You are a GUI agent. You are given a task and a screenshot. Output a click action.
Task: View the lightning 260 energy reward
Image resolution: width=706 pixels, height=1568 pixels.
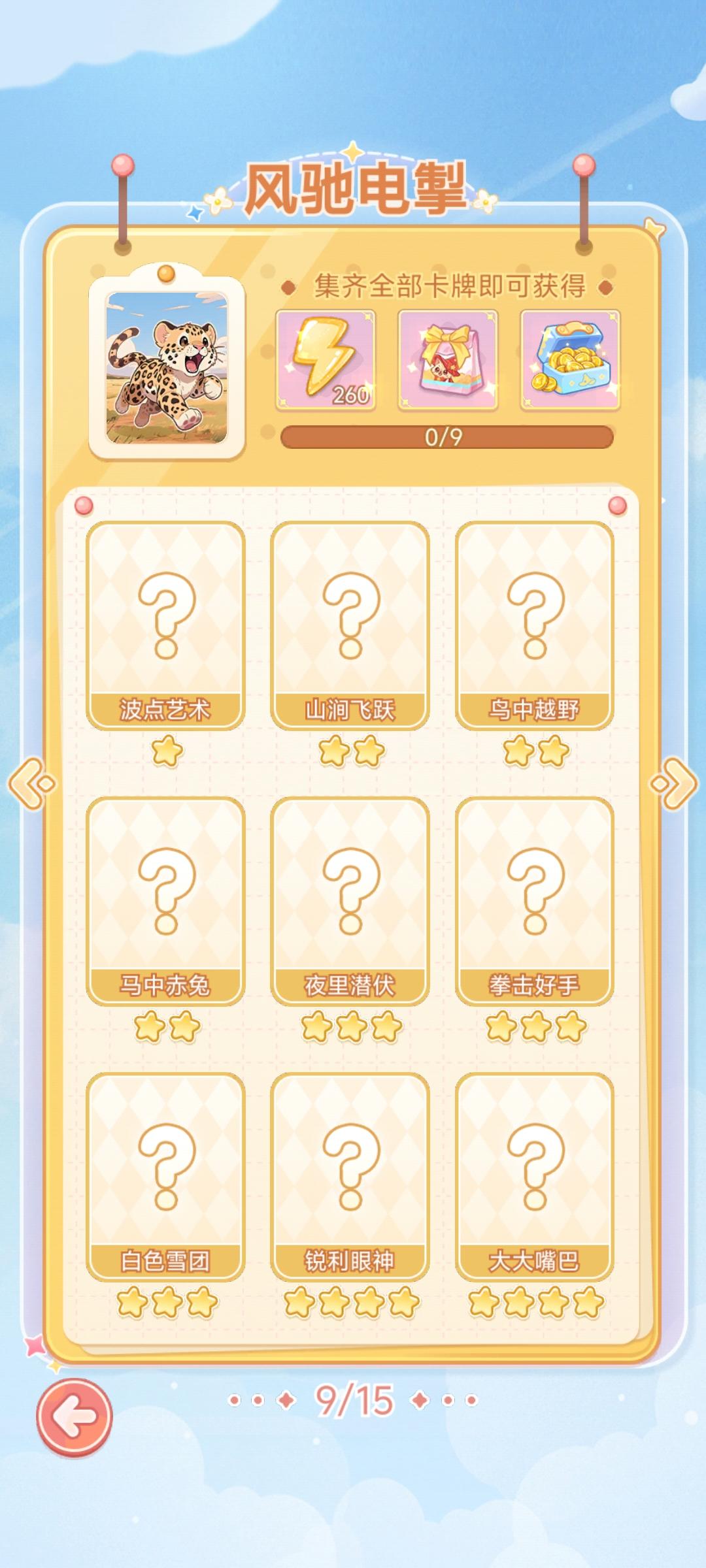tap(326, 360)
